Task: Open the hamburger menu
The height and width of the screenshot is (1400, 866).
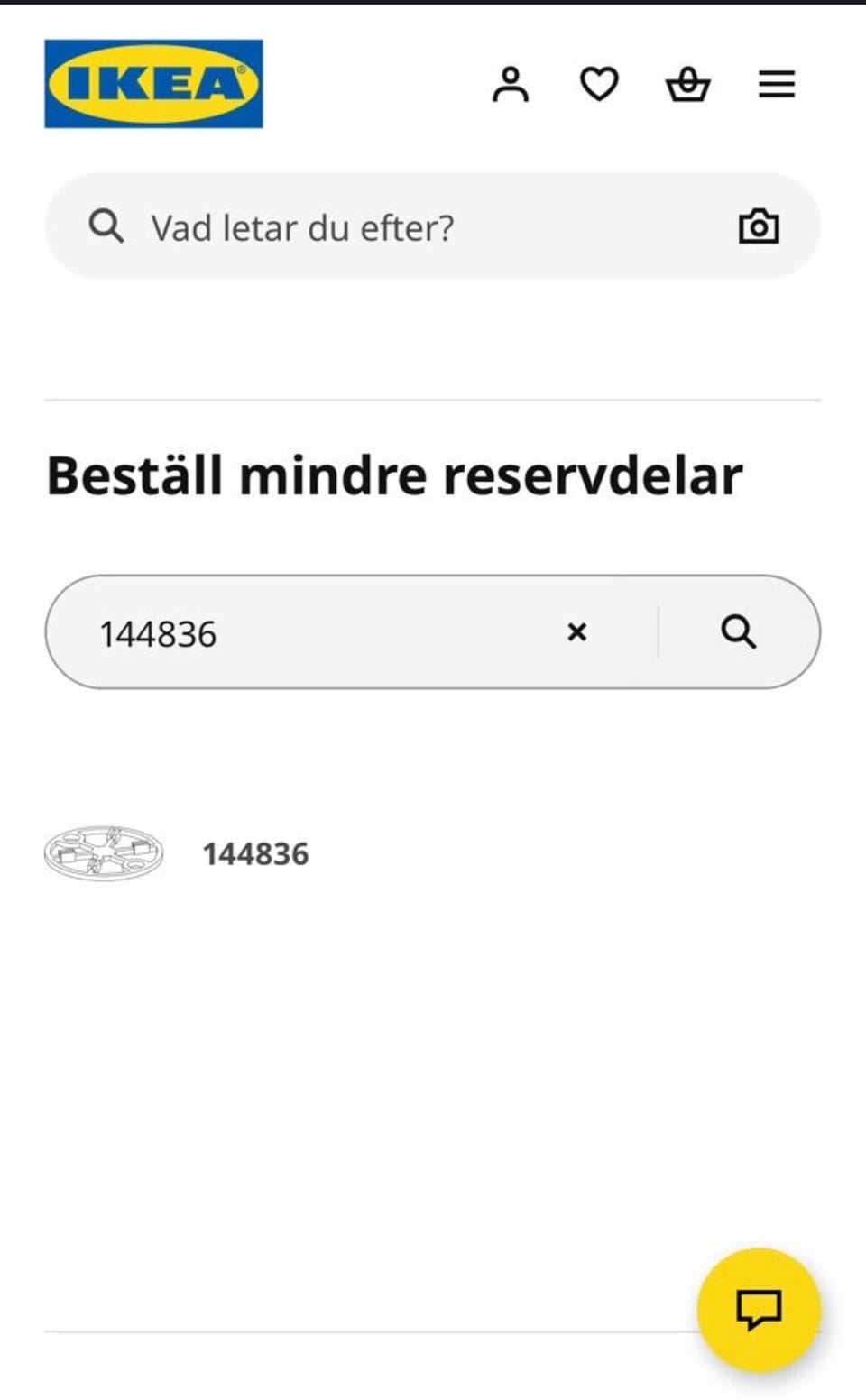Action: (x=776, y=85)
